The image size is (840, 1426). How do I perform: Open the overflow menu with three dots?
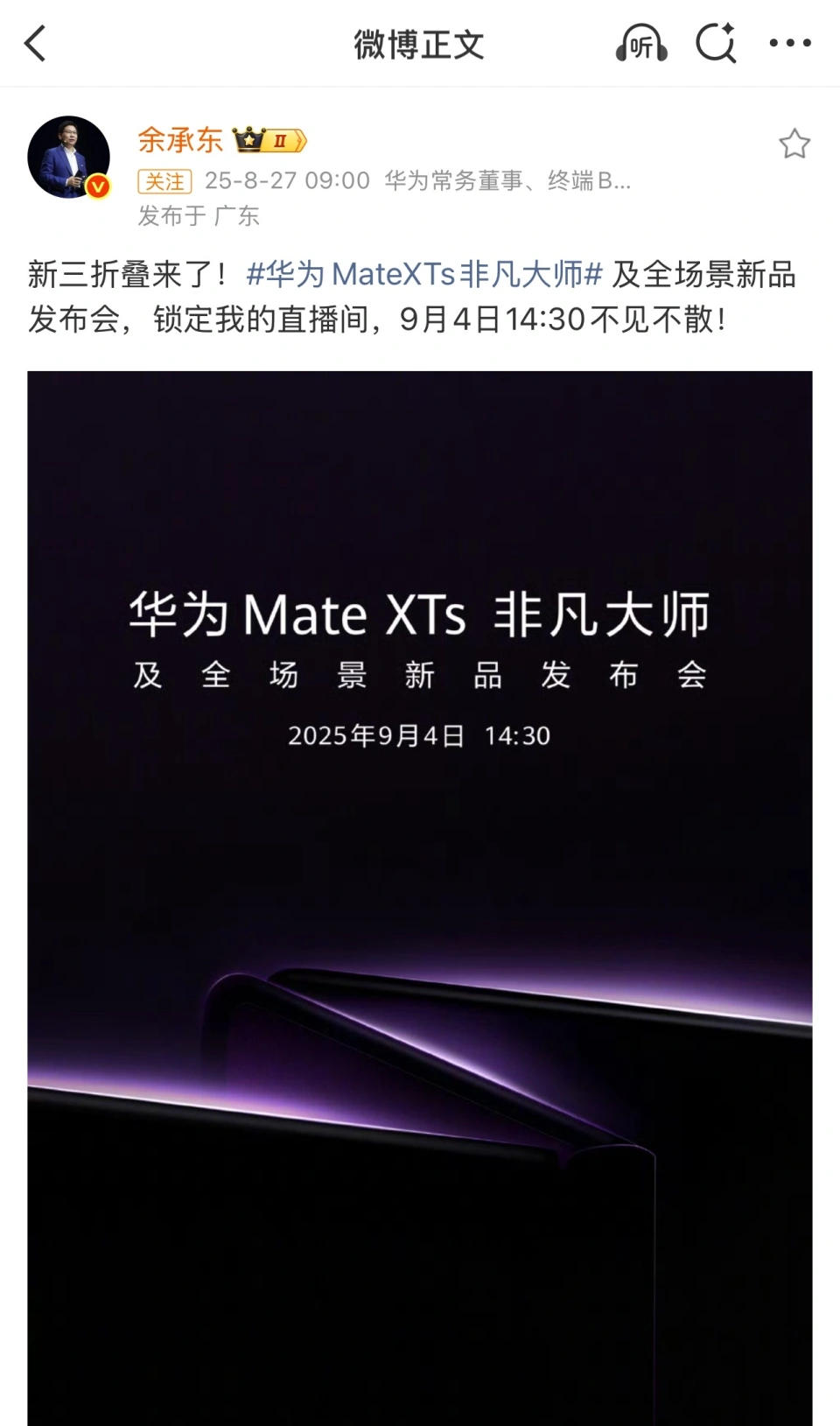790,43
